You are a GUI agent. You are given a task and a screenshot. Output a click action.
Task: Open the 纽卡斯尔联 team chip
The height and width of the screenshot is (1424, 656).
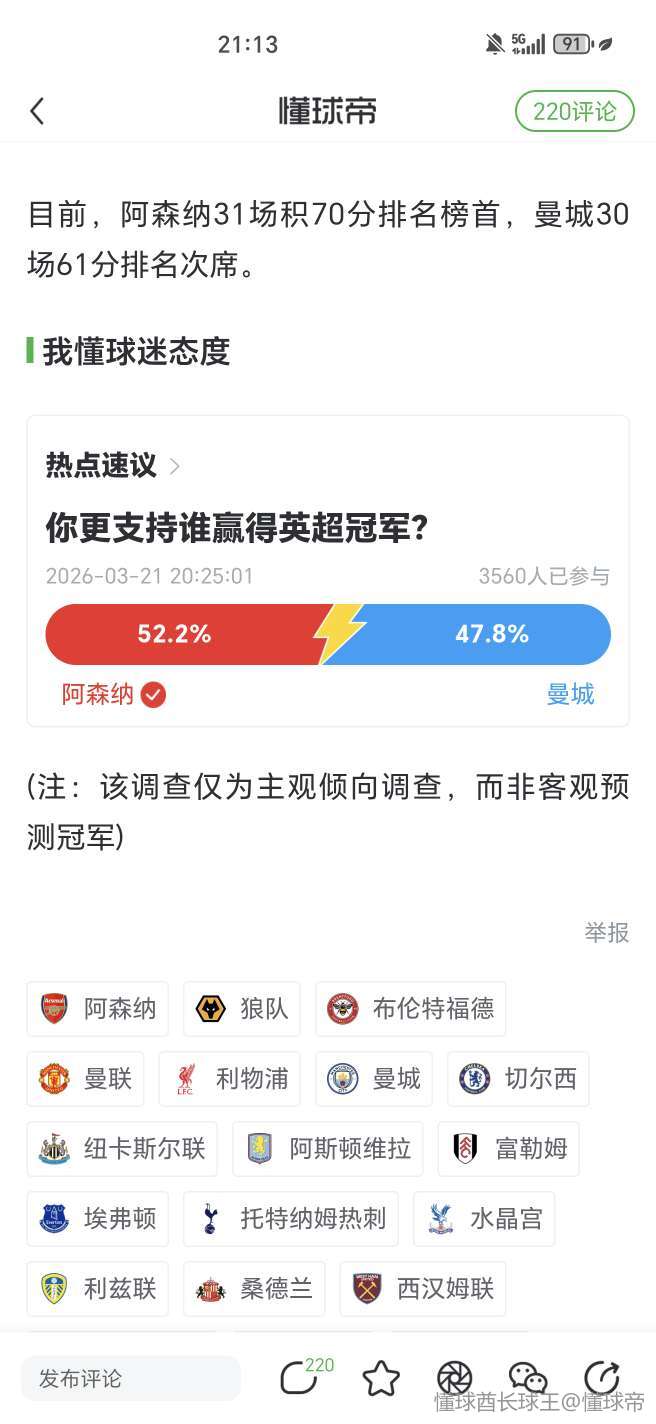click(x=122, y=1149)
